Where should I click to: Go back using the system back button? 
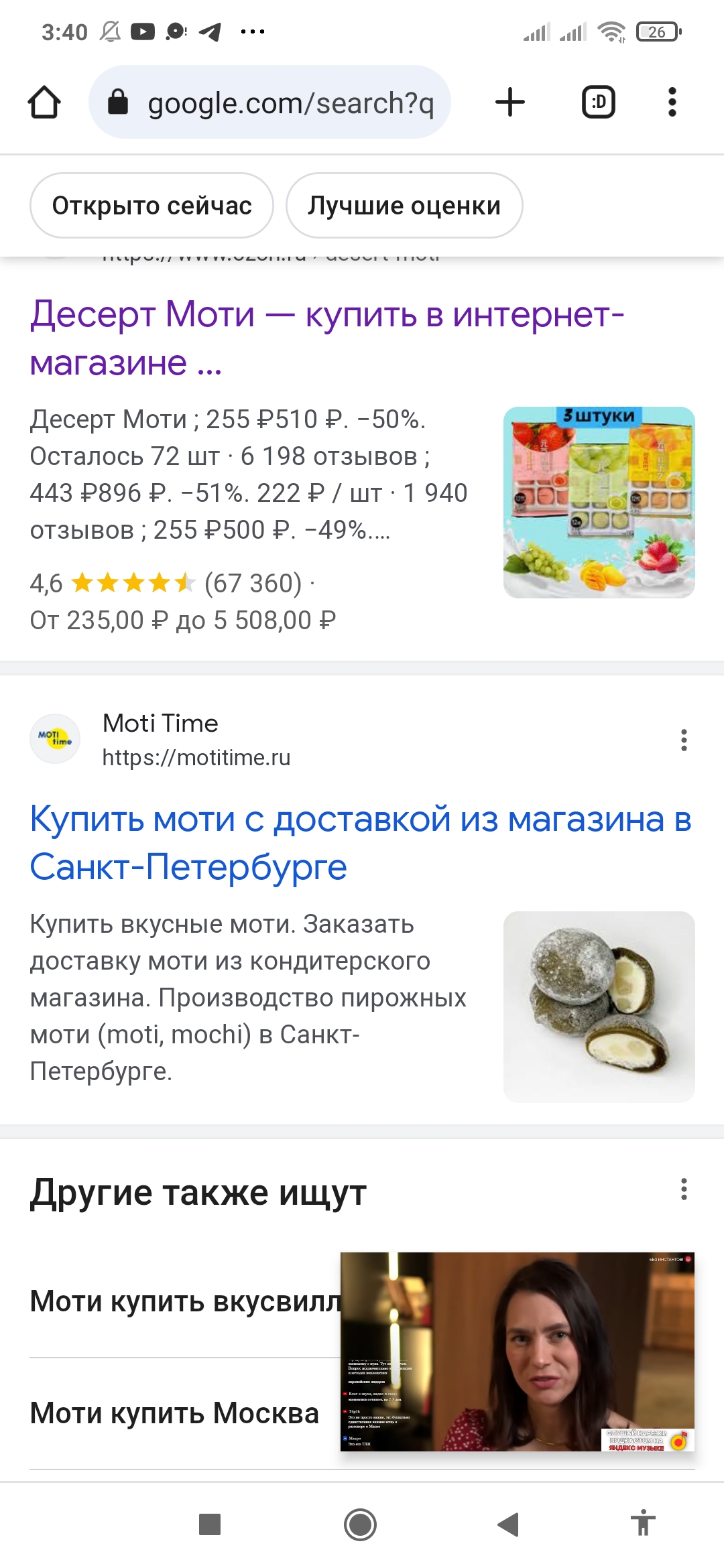(509, 1524)
